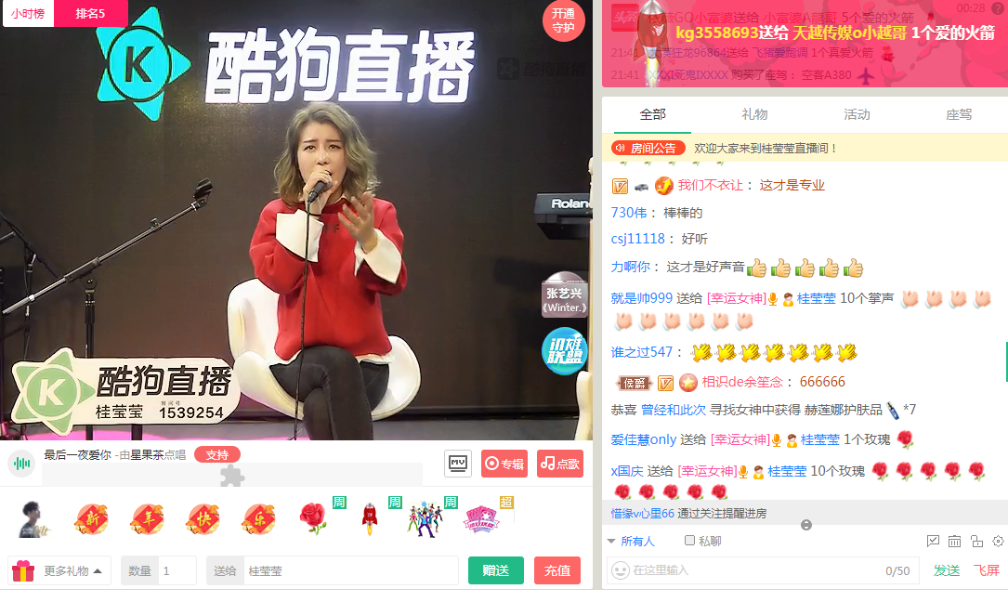Send the gift with 赠送

(495, 571)
